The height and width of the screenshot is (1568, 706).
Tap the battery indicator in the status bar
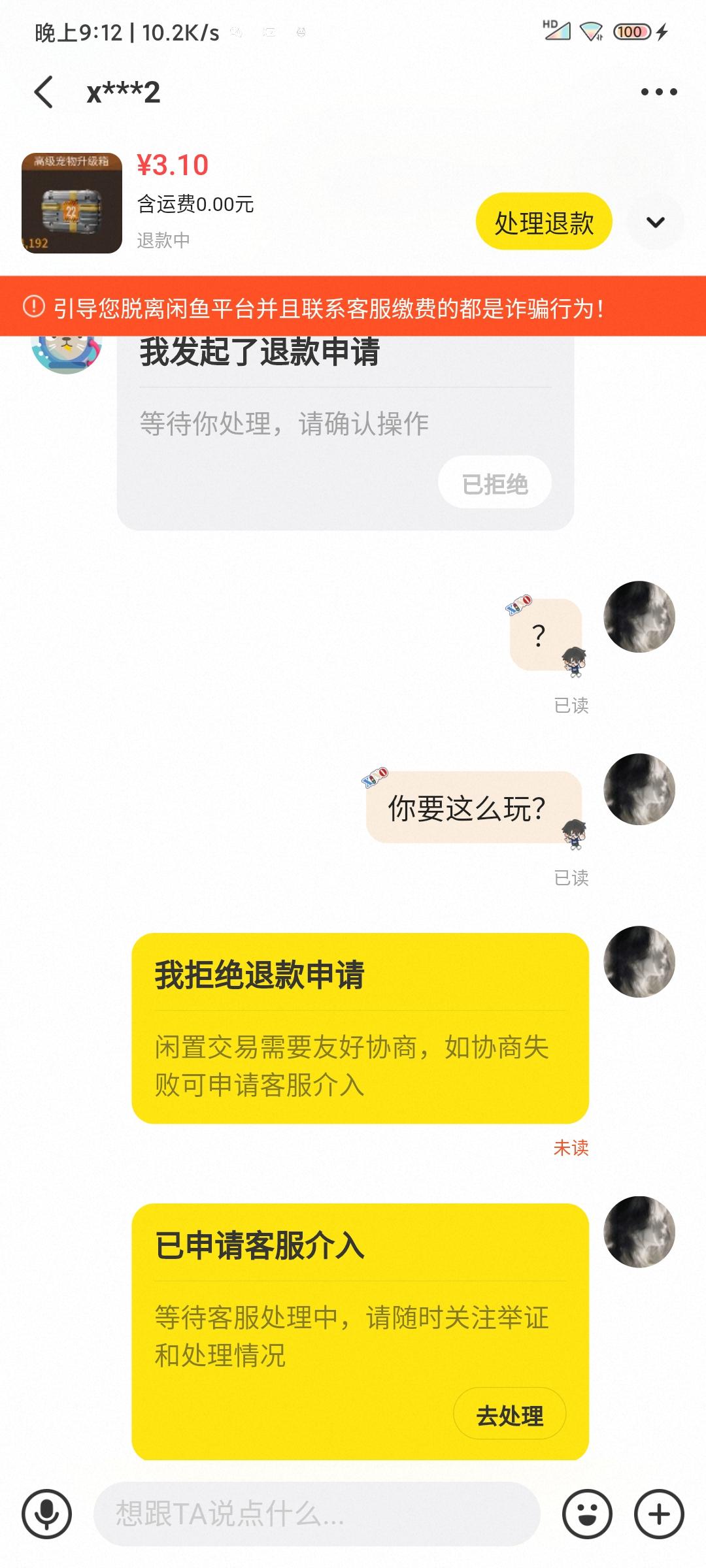[632, 31]
